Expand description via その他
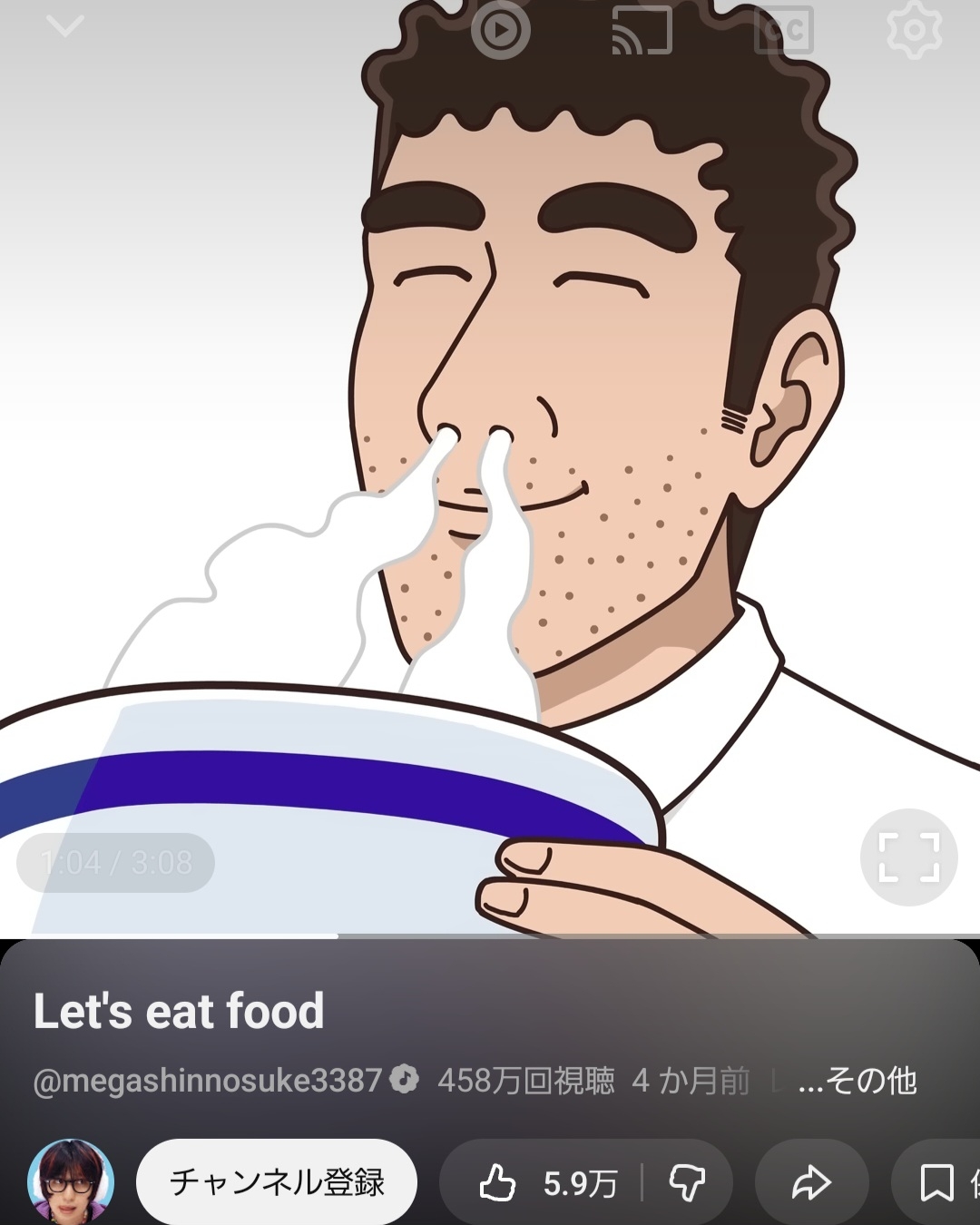The width and height of the screenshot is (980, 1225). coord(857,1081)
